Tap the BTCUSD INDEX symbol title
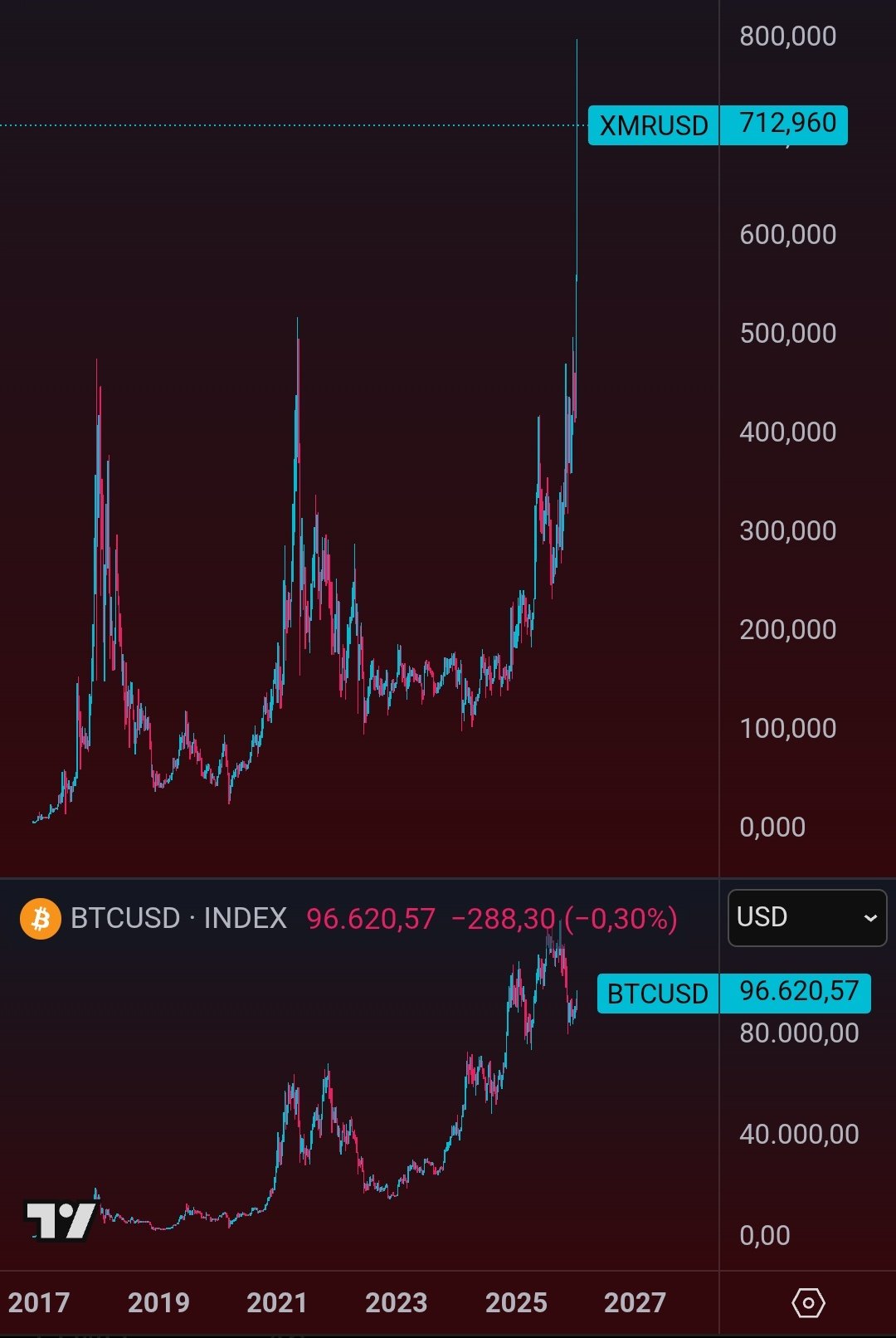 tap(178, 918)
